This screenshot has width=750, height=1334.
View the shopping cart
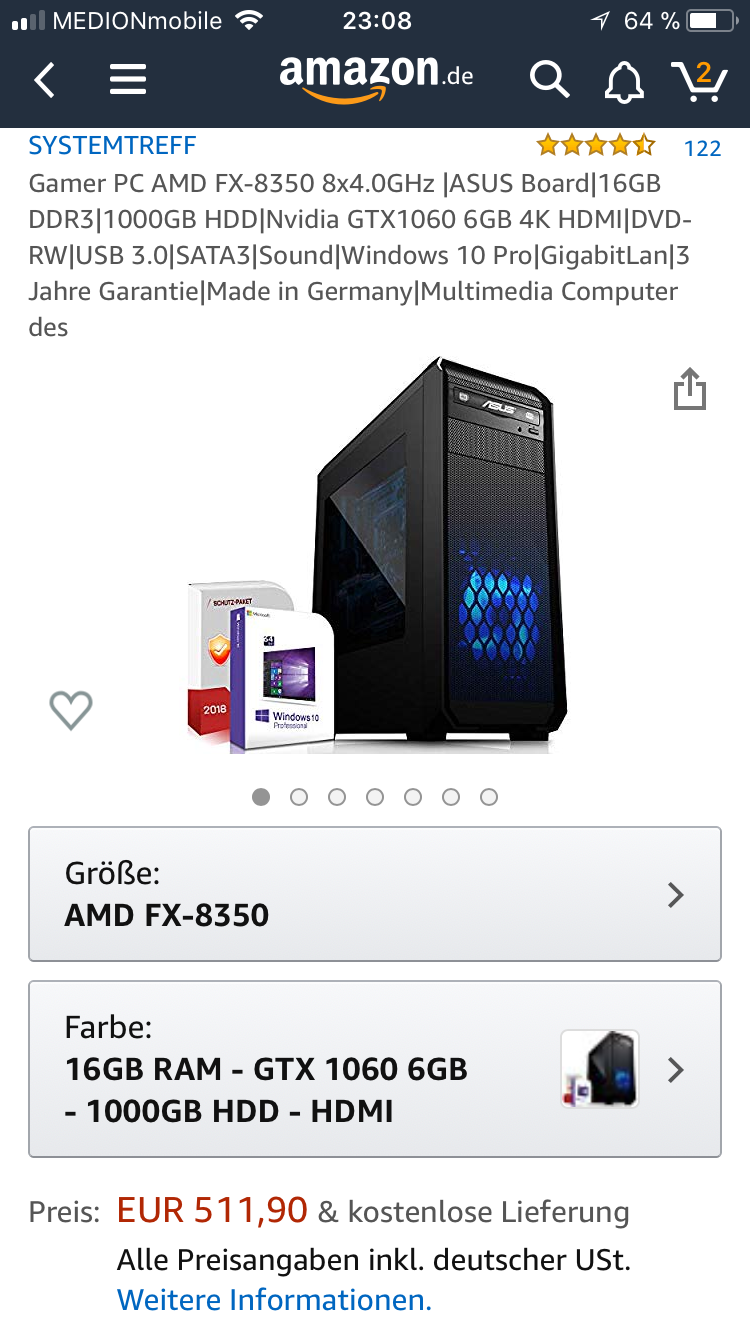click(x=699, y=79)
